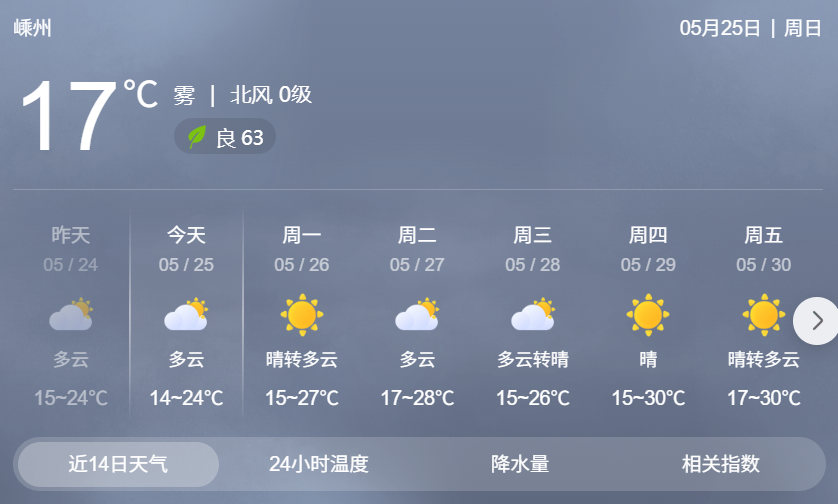The height and width of the screenshot is (504, 838).
Task: Select the 近14日天气 tab
Action: tap(118, 464)
